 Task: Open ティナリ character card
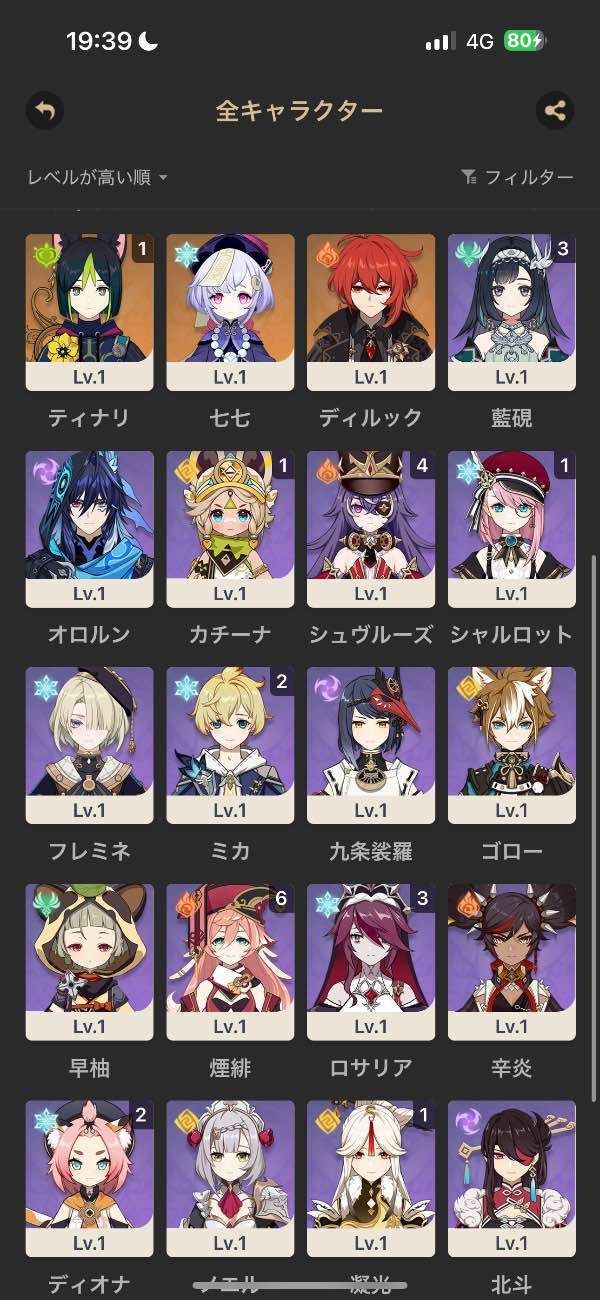[x=89, y=311]
